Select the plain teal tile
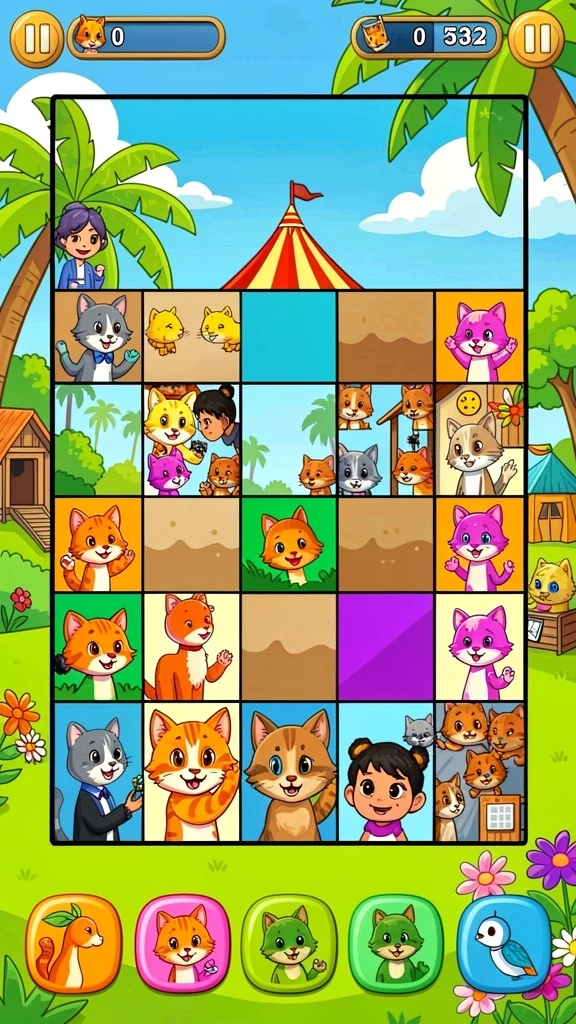Image resolution: width=576 pixels, height=1024 pixels. point(289,337)
